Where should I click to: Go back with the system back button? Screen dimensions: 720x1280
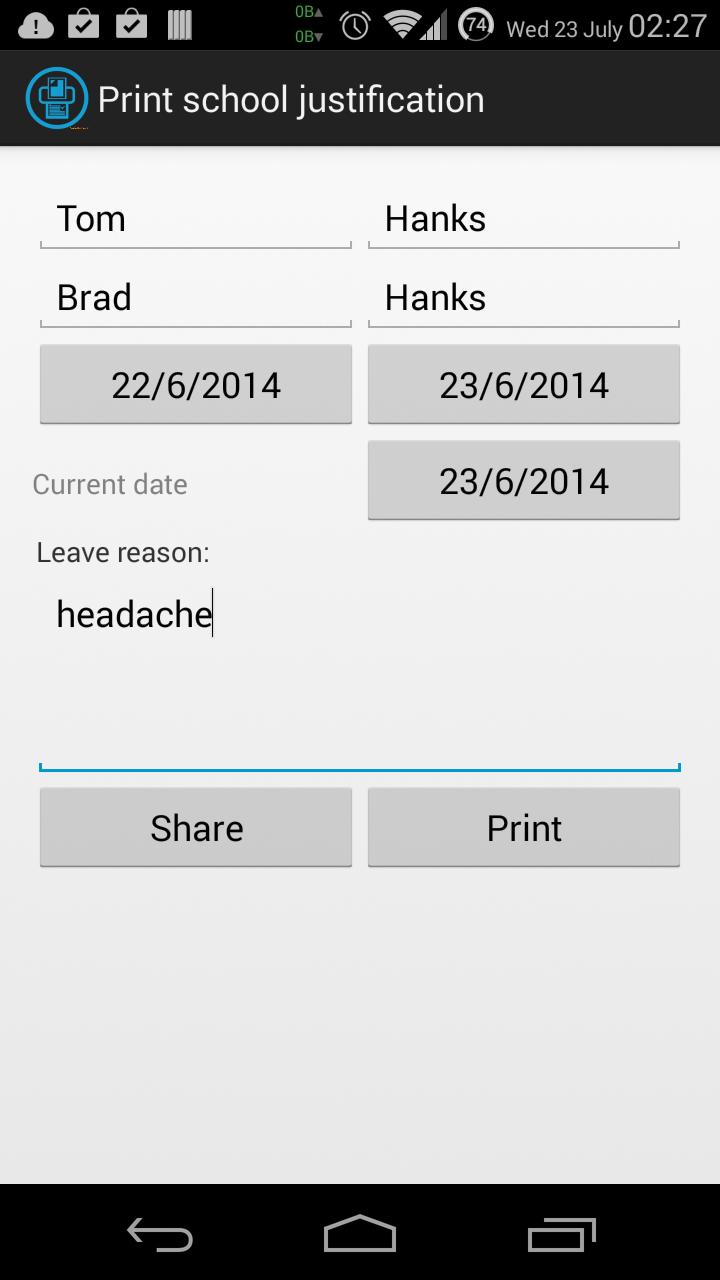160,1235
